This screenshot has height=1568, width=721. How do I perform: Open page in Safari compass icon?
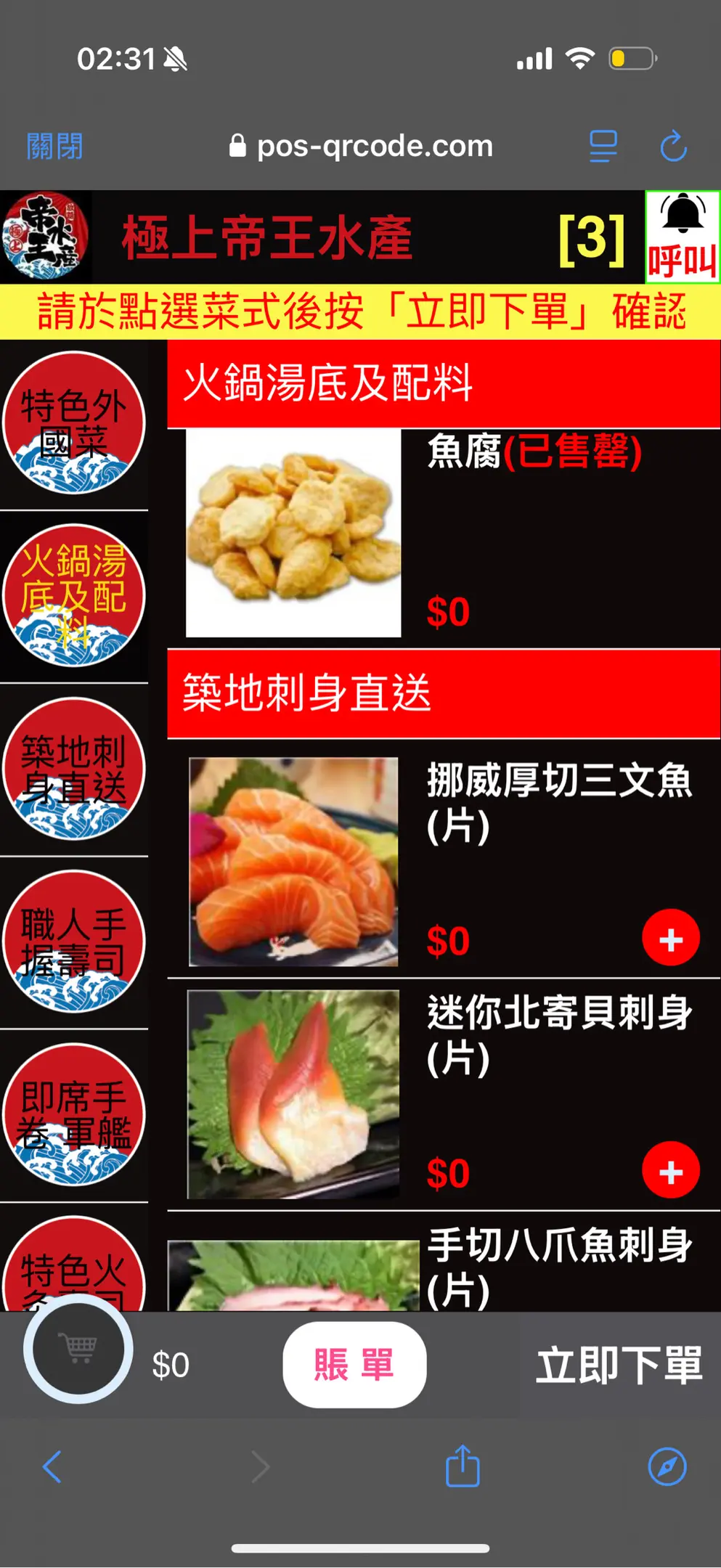click(667, 1467)
